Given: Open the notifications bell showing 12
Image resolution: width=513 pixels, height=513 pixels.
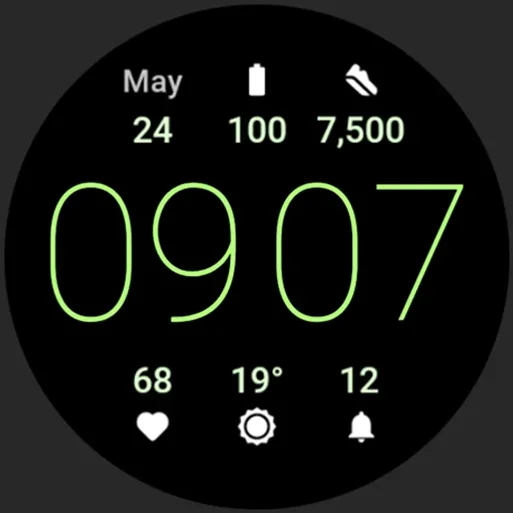Looking at the screenshot, I should [x=360, y=404].
